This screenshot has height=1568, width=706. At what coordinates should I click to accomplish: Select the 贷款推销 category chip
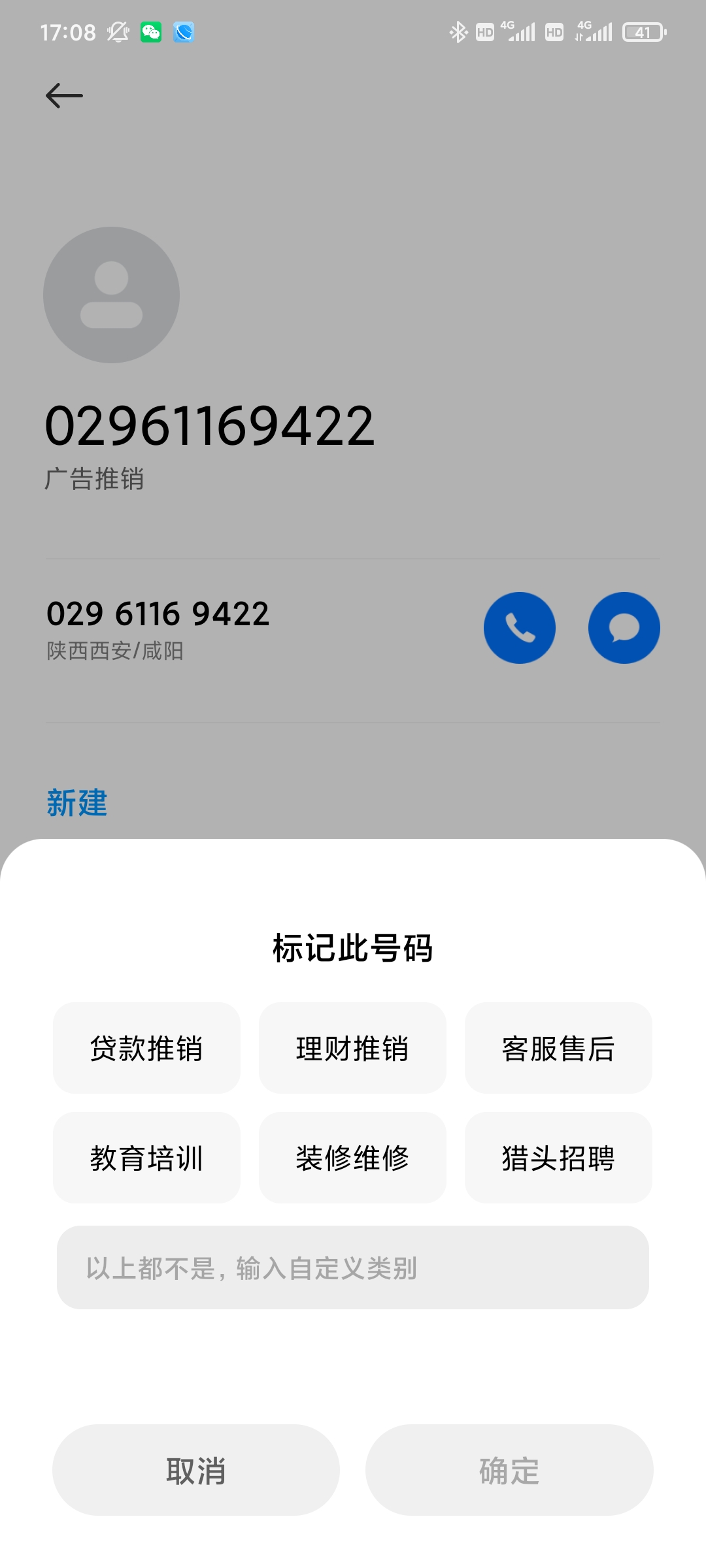coord(146,1048)
